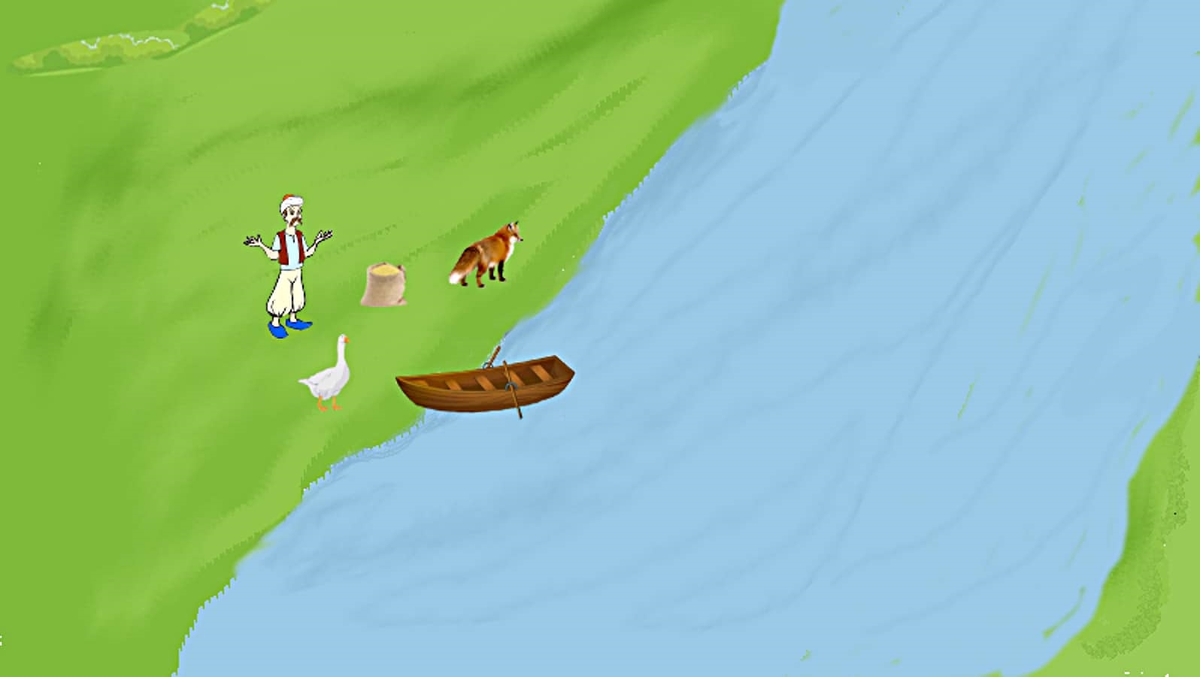1200x677 pixels.
Task: Select the fox to load it
Action: click(x=486, y=256)
